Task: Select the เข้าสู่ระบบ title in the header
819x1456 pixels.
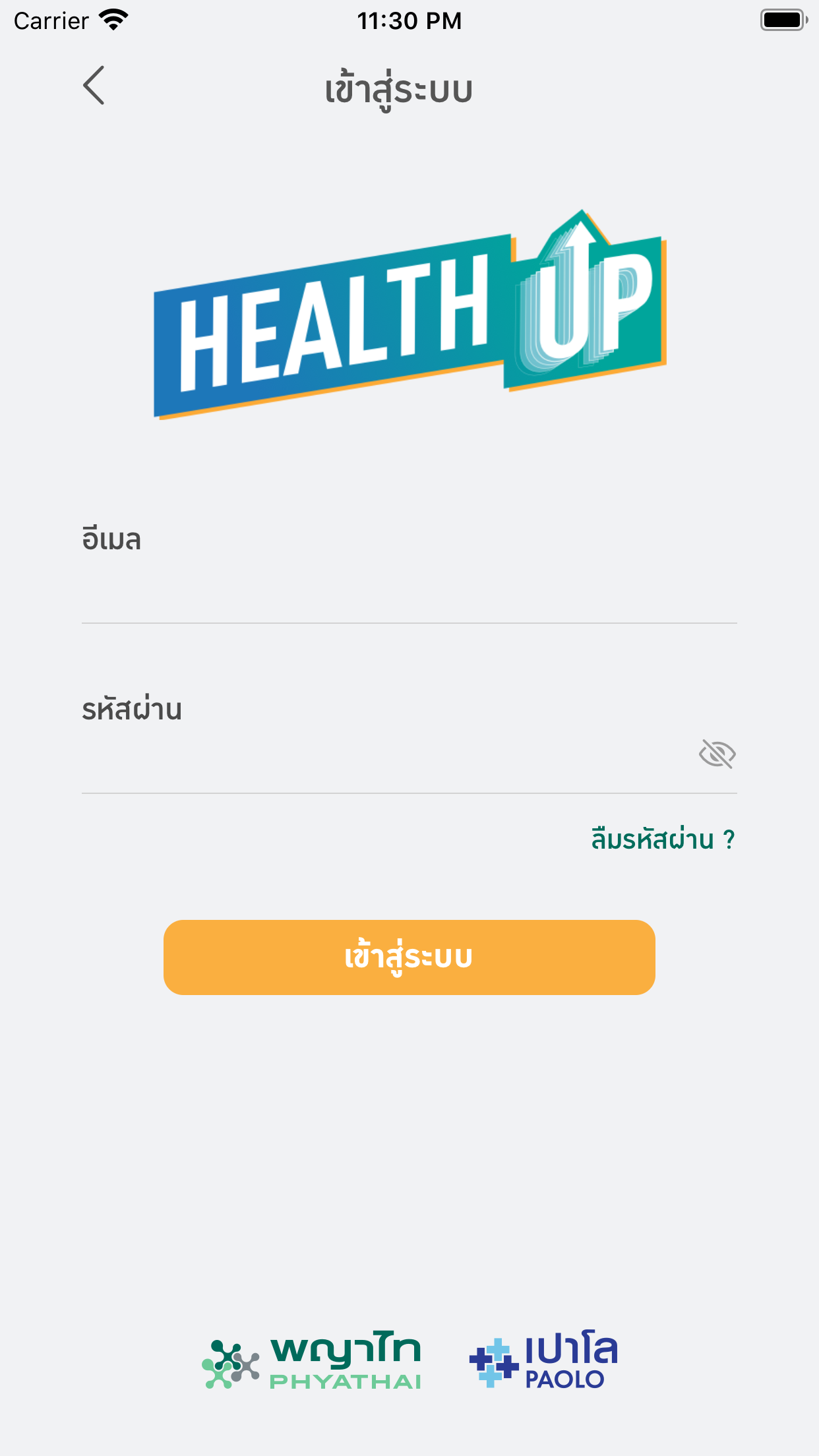Action: 398,87
